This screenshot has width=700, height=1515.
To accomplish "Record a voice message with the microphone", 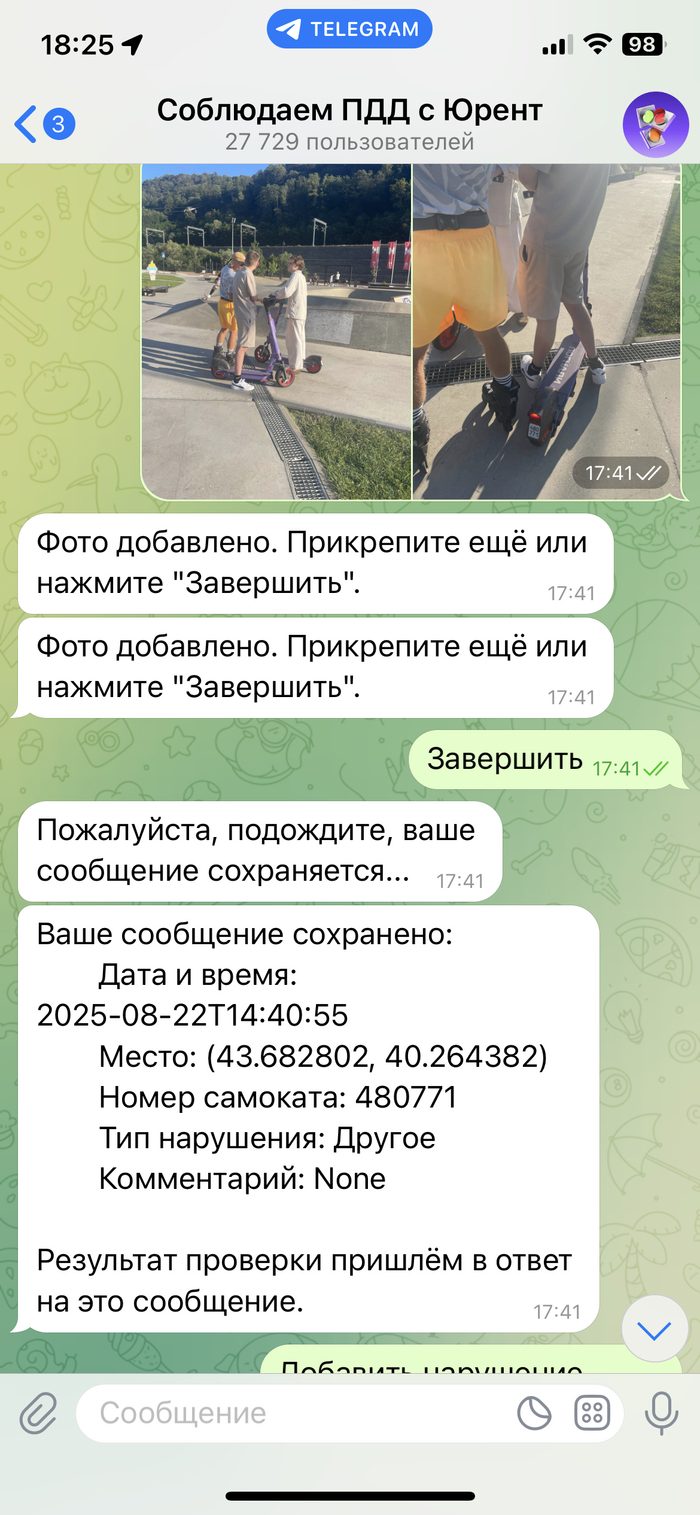I will tap(661, 1413).
